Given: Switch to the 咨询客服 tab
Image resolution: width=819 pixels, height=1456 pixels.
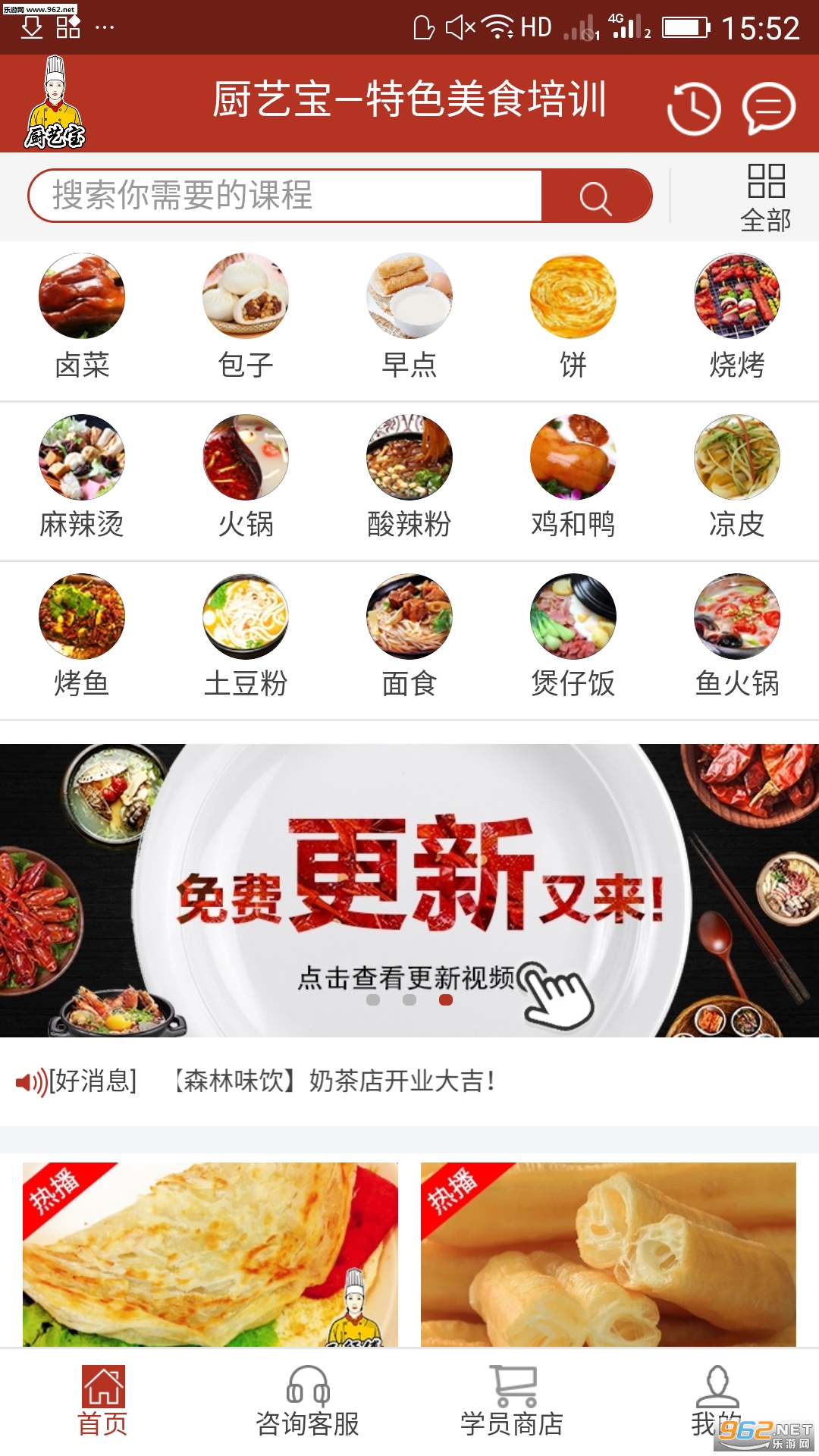Looking at the screenshot, I should click(x=307, y=1402).
